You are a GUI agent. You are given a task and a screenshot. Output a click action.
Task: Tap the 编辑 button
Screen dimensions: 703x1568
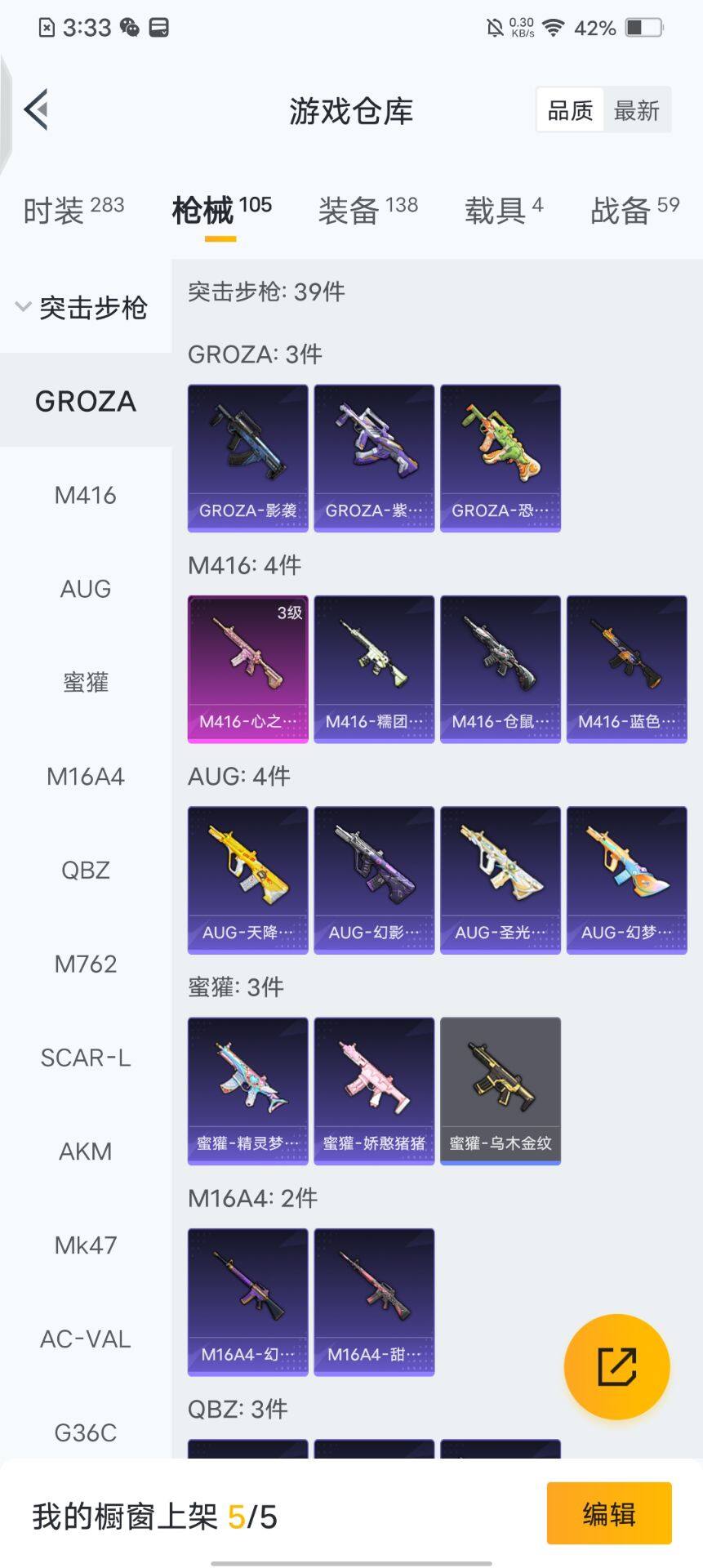609,1513
